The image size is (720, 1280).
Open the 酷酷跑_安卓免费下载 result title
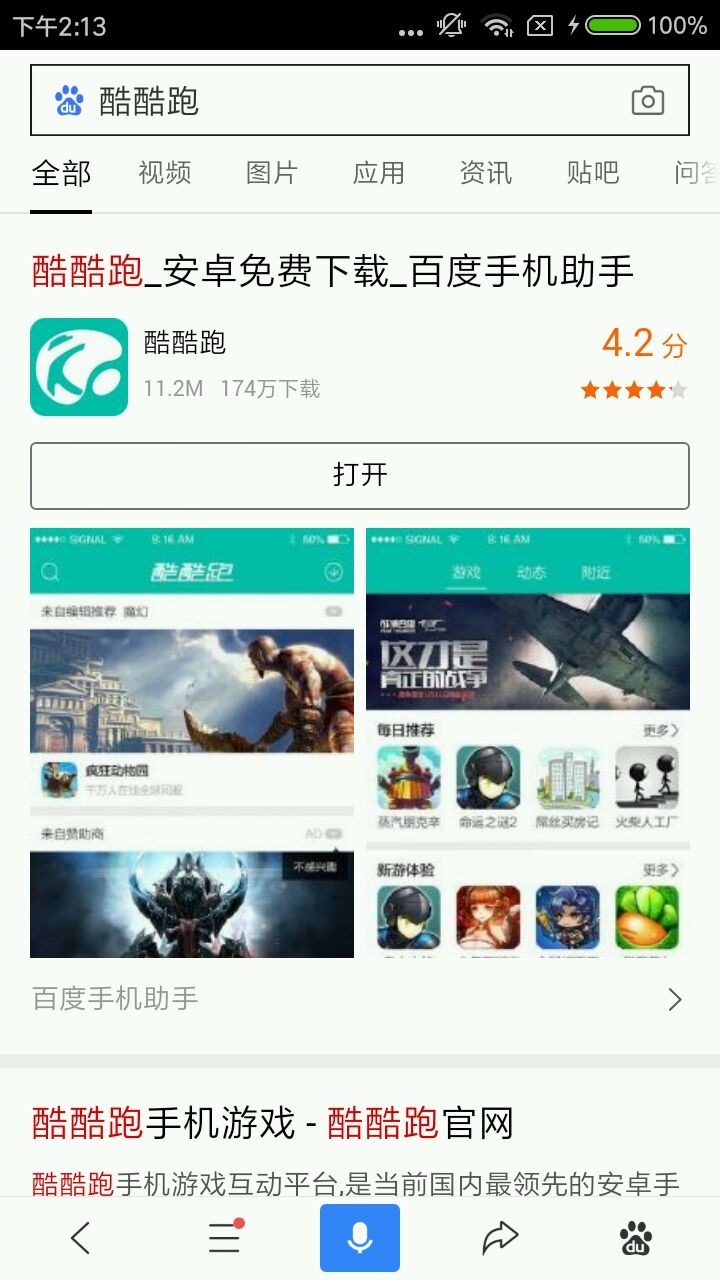(x=333, y=271)
